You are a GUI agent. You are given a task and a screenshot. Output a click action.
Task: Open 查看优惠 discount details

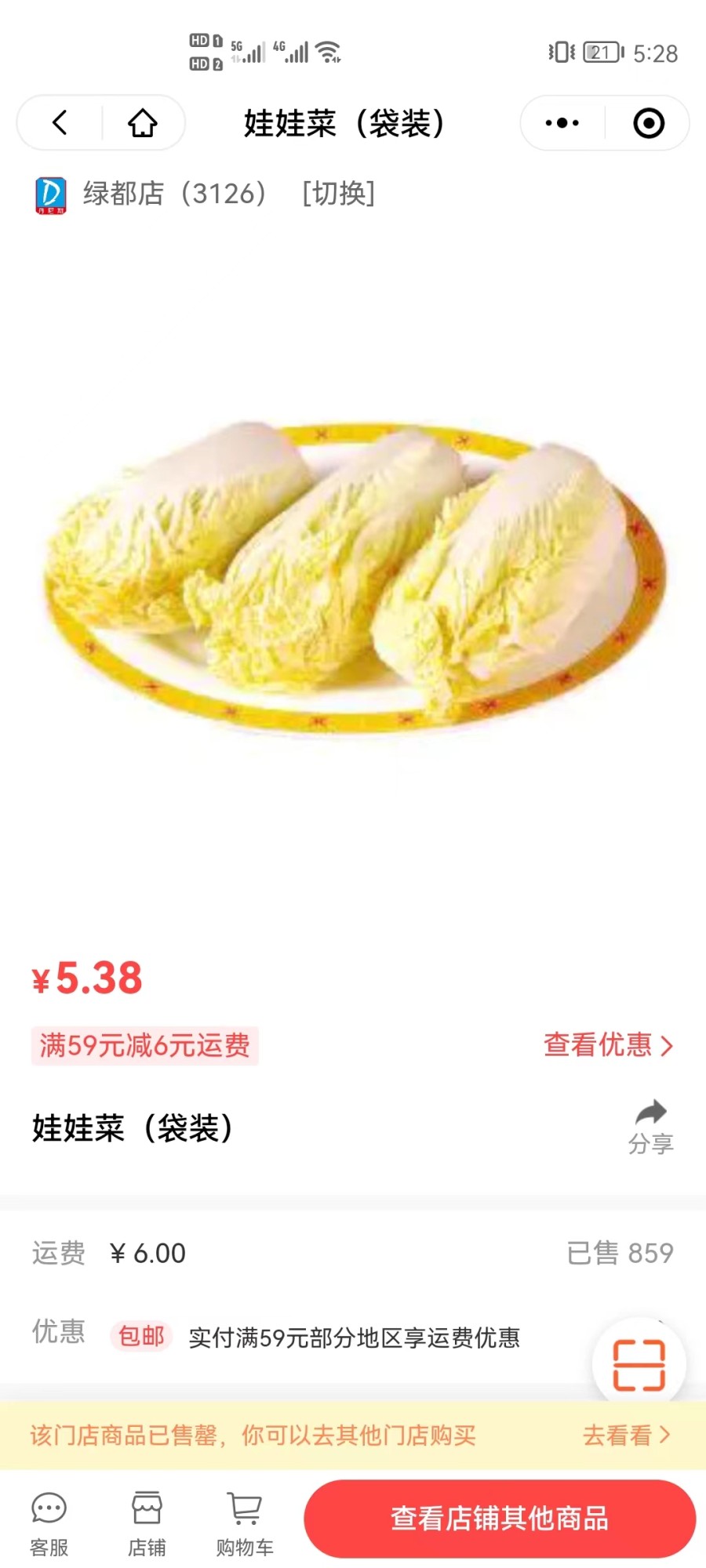608,1045
